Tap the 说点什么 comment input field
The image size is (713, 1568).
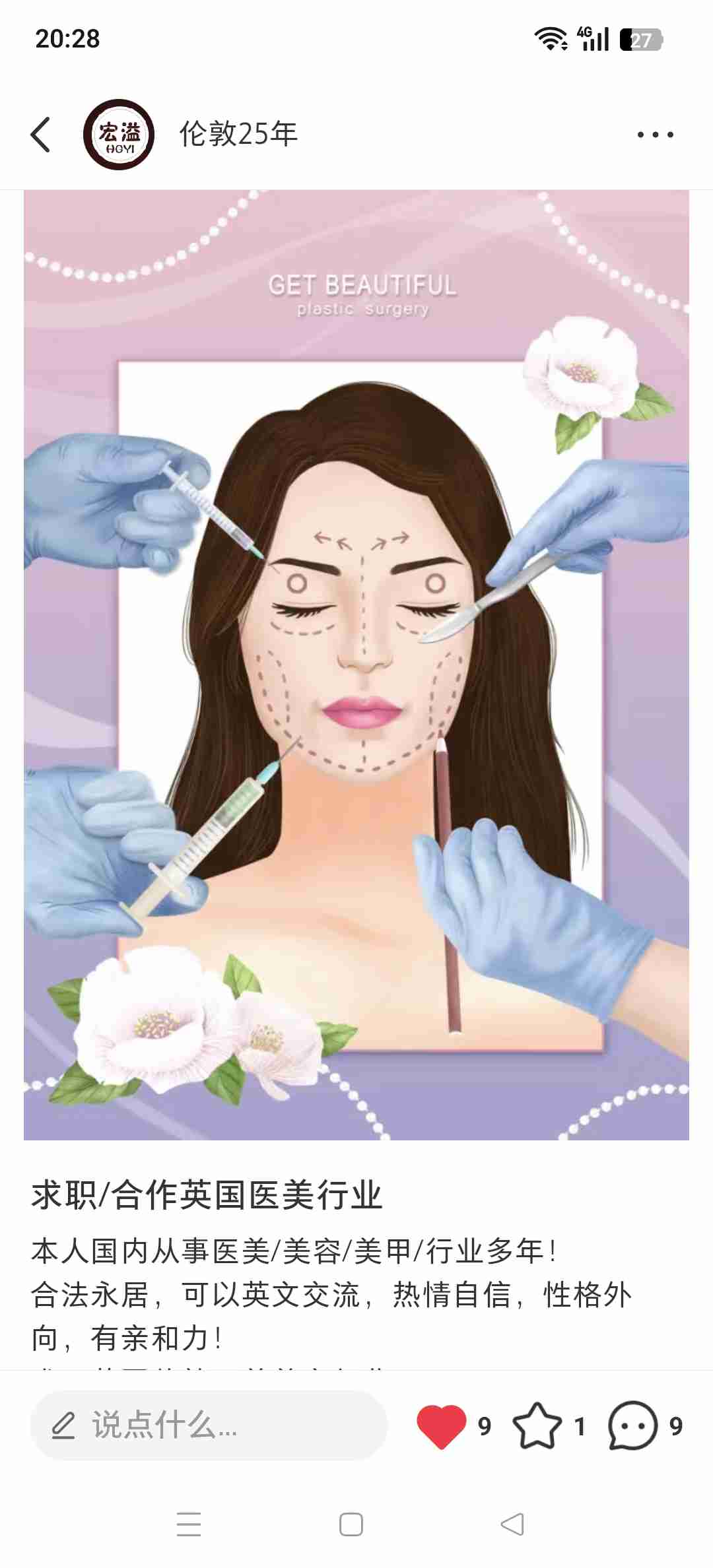coord(209,1425)
